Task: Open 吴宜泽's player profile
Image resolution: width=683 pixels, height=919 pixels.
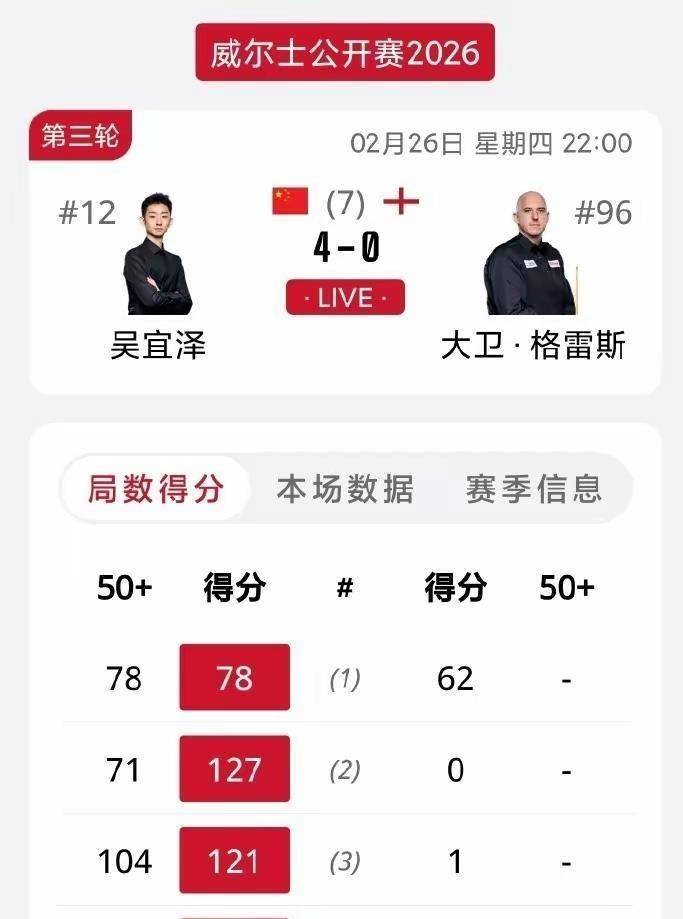Action: [157, 256]
